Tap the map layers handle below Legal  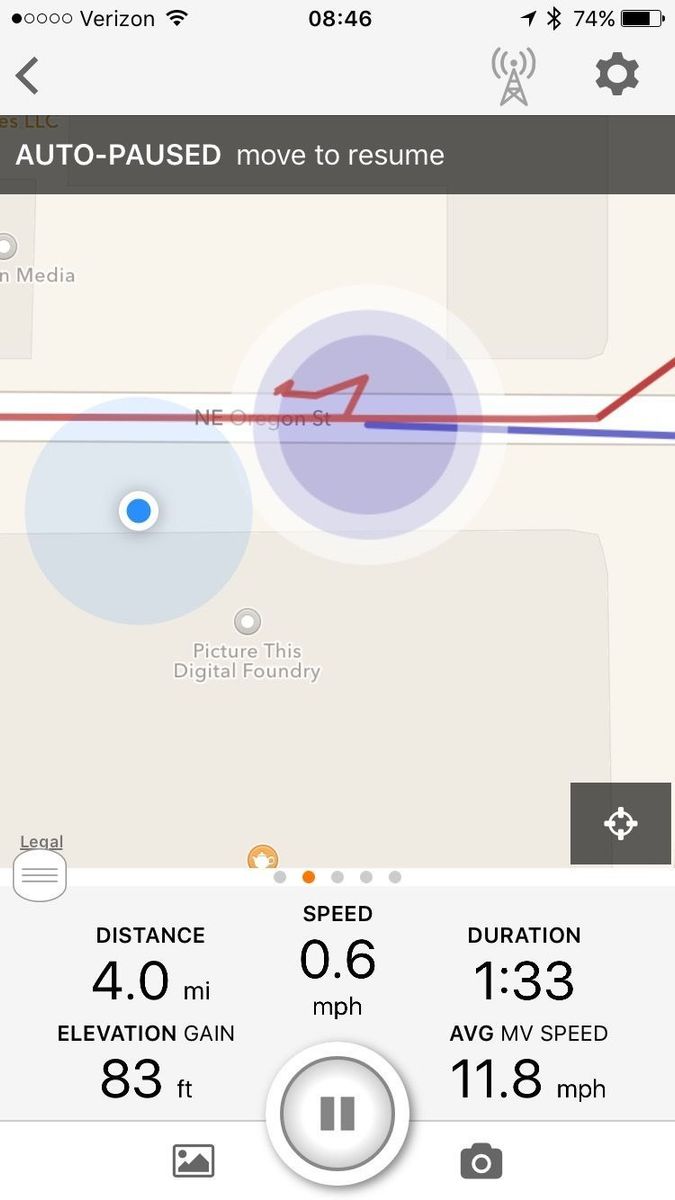point(40,876)
